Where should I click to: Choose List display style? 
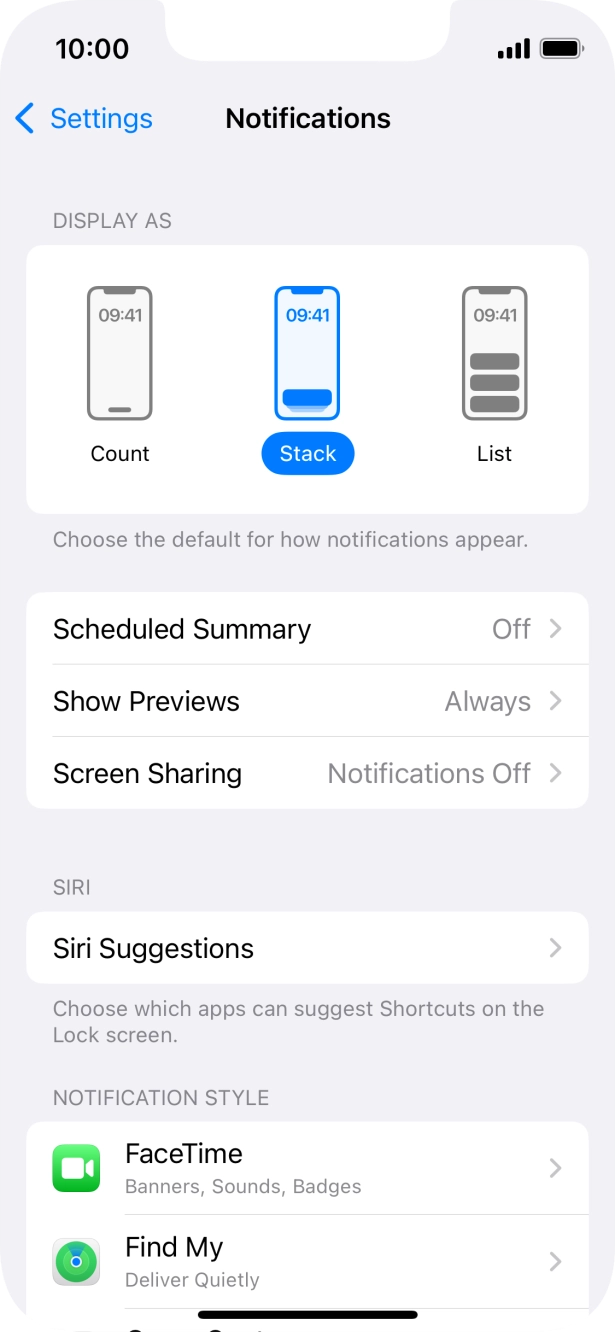(x=494, y=375)
